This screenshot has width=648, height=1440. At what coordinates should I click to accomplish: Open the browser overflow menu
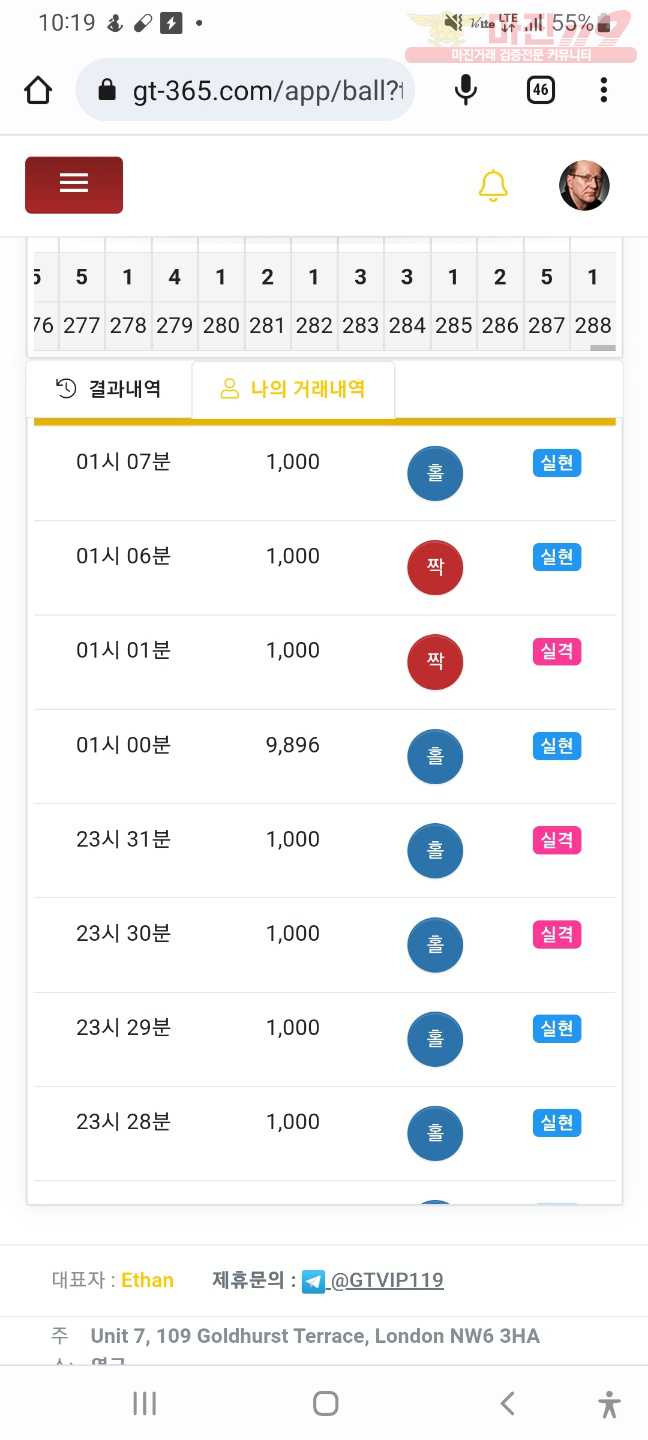click(603, 90)
